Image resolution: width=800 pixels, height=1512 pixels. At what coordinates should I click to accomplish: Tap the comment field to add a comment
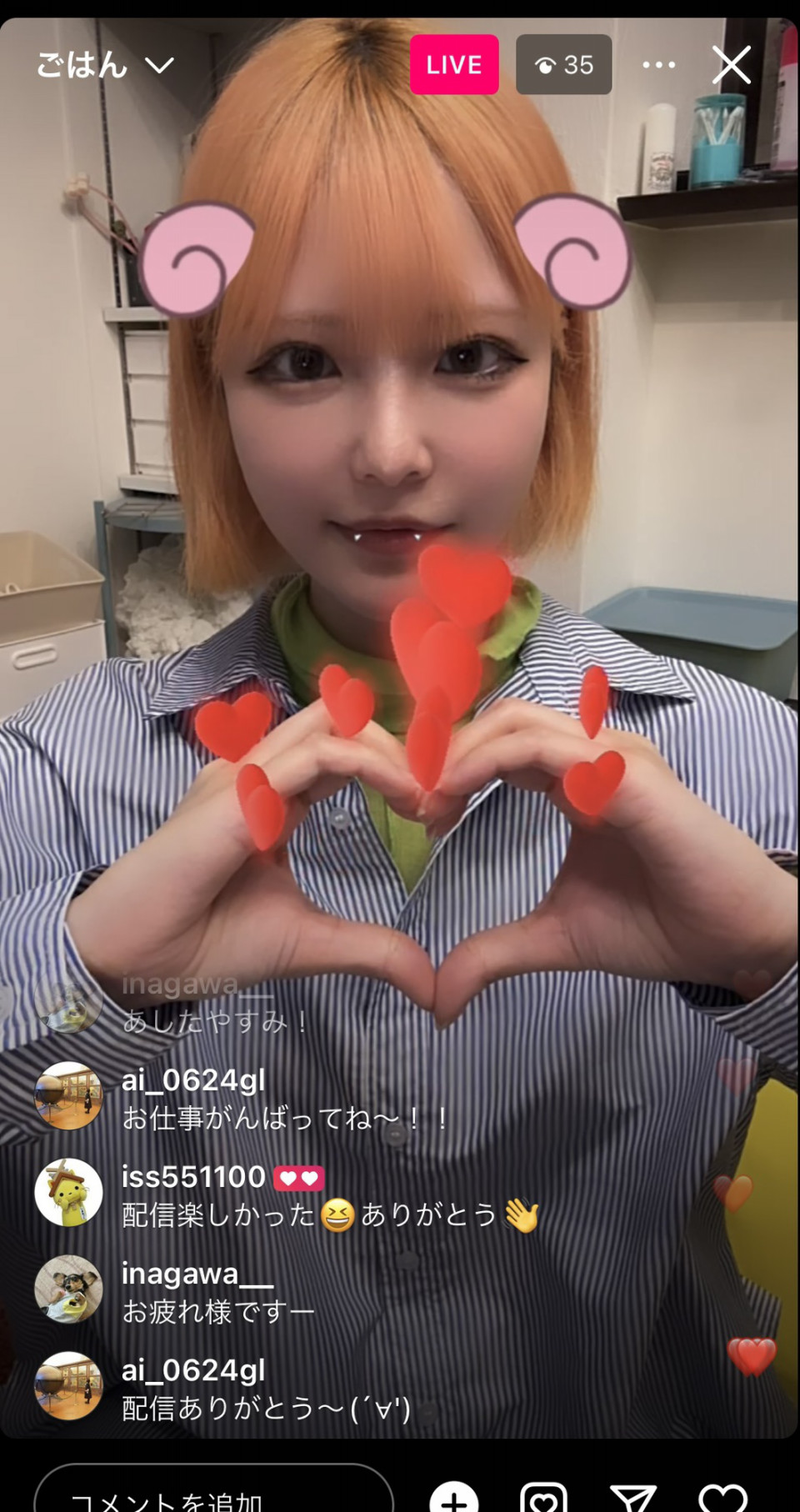pyautogui.click(x=212, y=1496)
